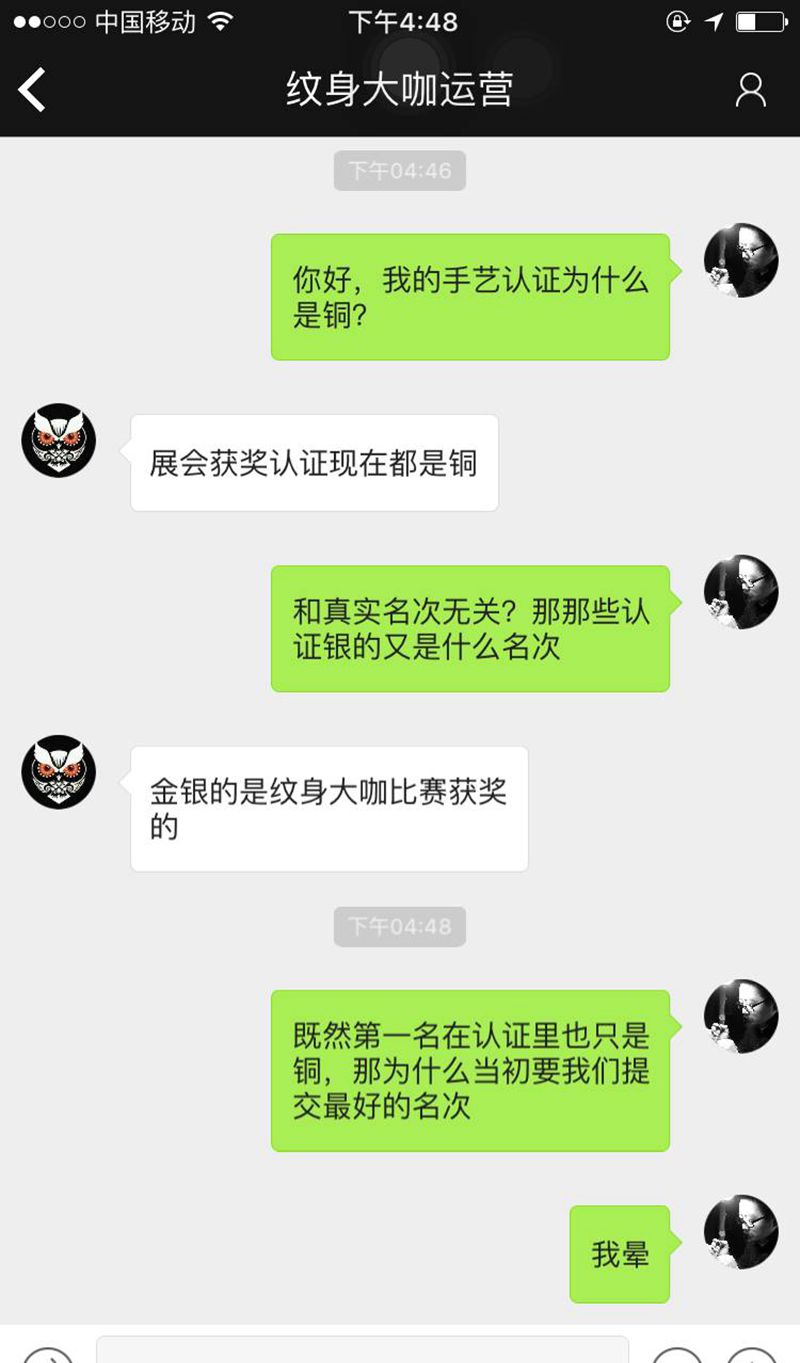This screenshot has width=800, height=1363.
Task: View sender avatar next to 我晕 message
Action: (741, 1232)
